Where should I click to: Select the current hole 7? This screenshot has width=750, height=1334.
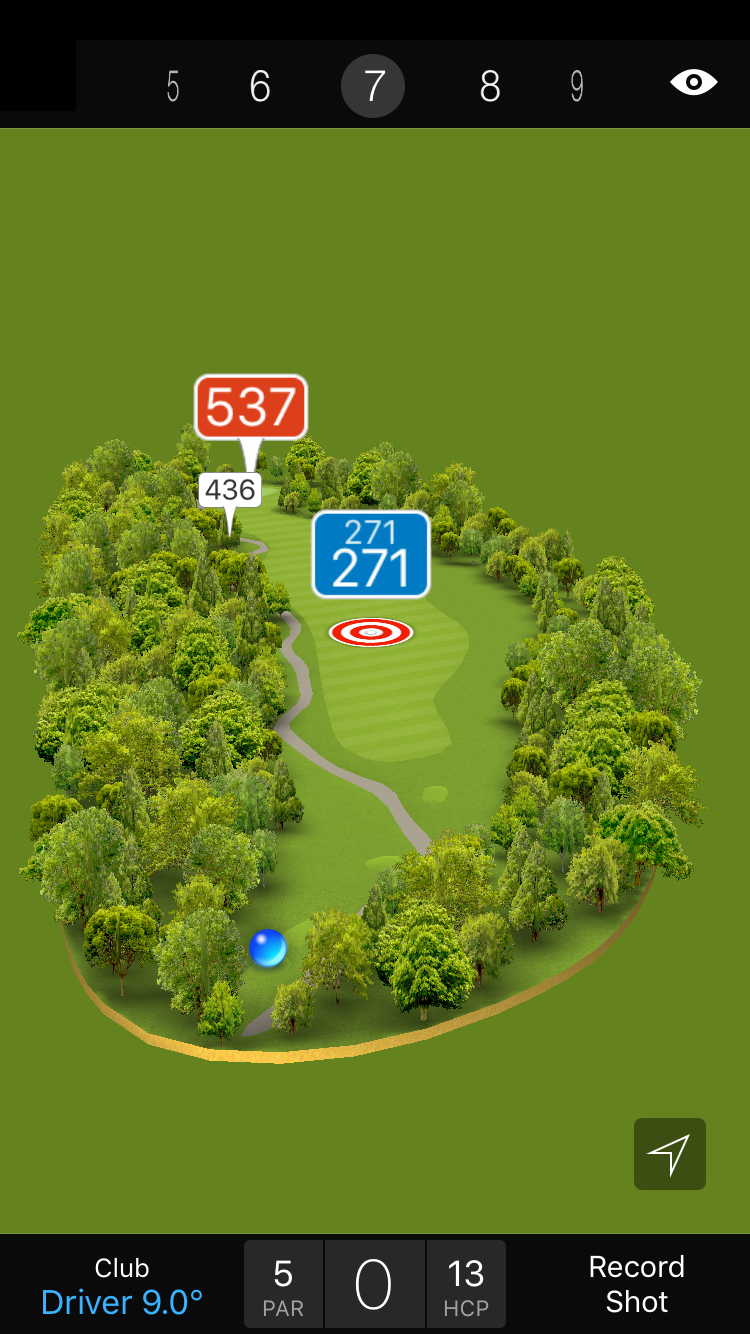point(373,86)
